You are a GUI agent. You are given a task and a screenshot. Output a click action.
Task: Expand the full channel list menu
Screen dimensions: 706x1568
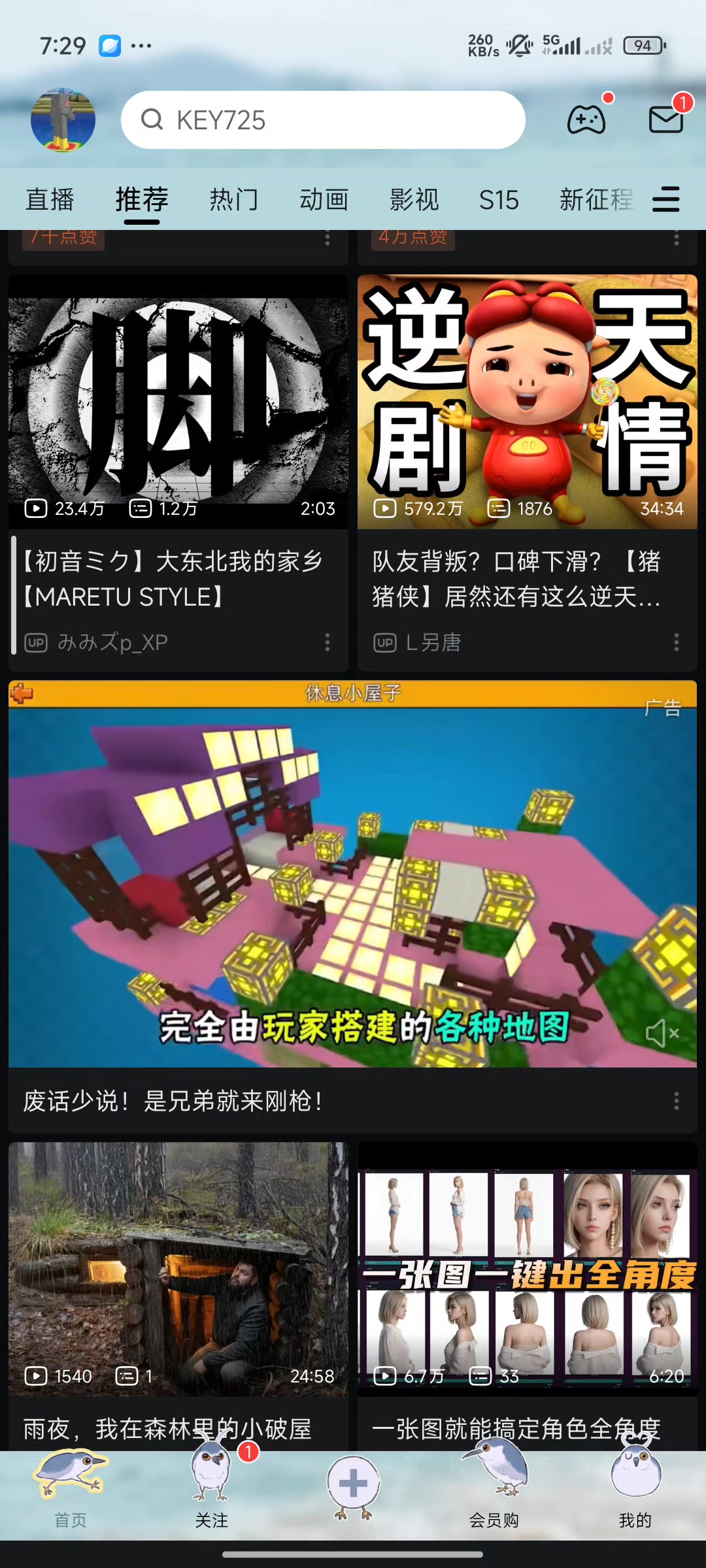[666, 200]
